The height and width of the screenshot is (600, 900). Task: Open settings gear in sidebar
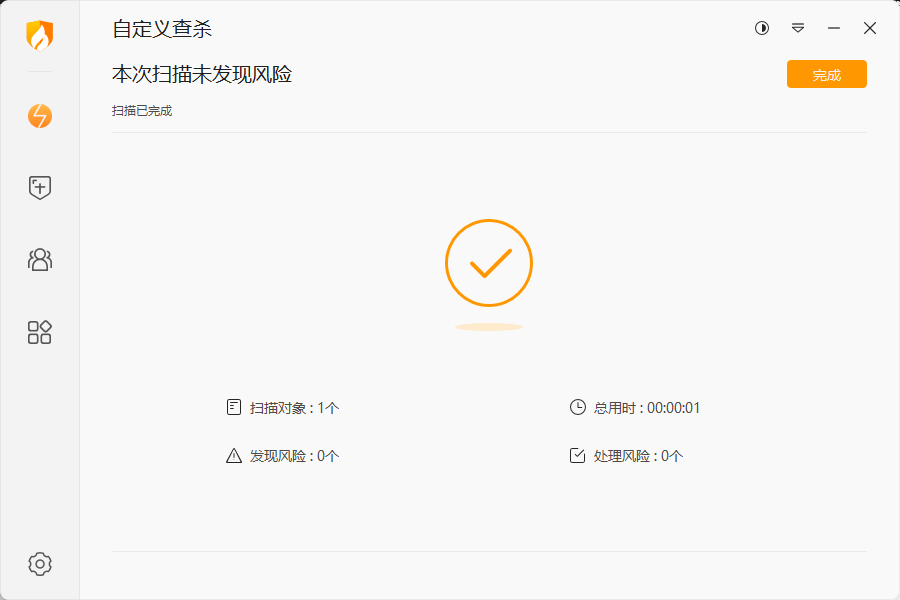pos(39,563)
